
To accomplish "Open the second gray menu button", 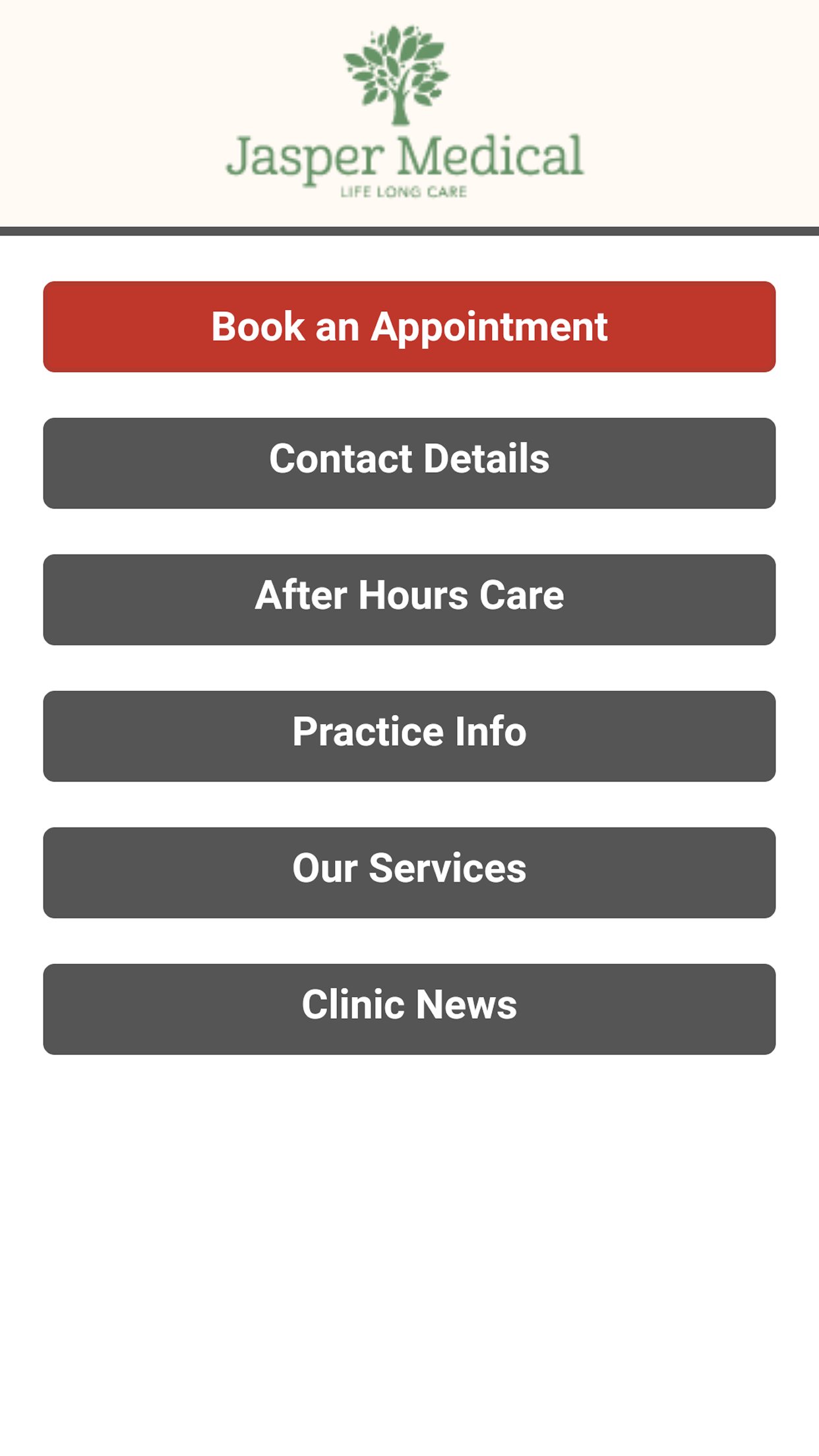I will tap(409, 597).
